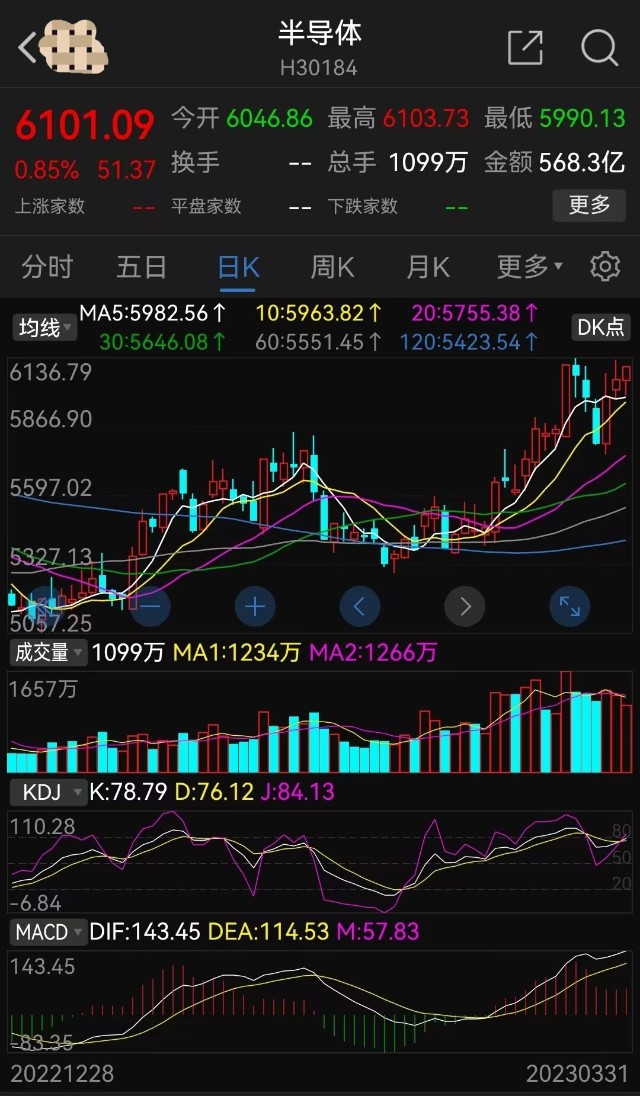Expand the 更多 period dropdown
The image size is (640, 1096).
pos(529,267)
